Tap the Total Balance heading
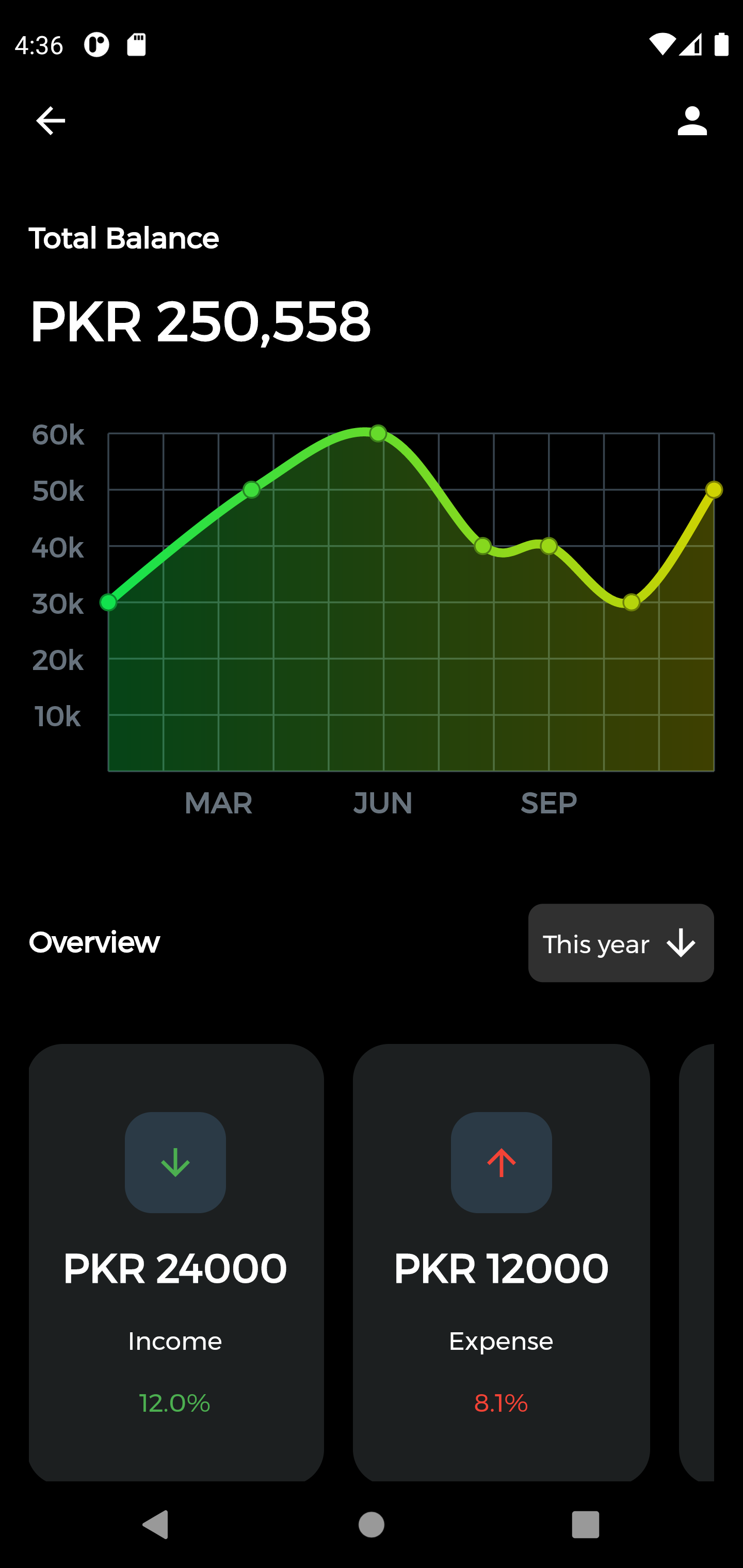 124,238
